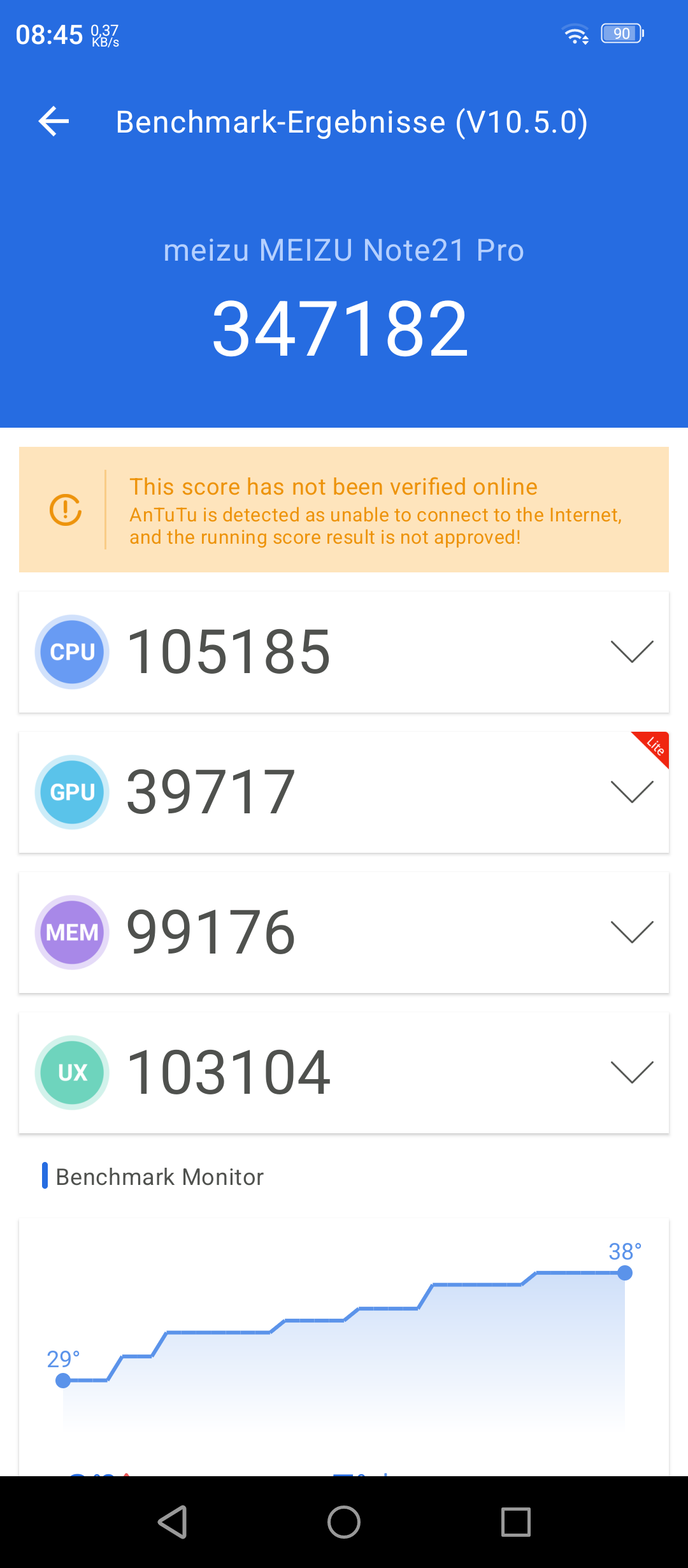Expand the CPU score details
Image resolution: width=688 pixels, height=1568 pixels.
(632, 651)
